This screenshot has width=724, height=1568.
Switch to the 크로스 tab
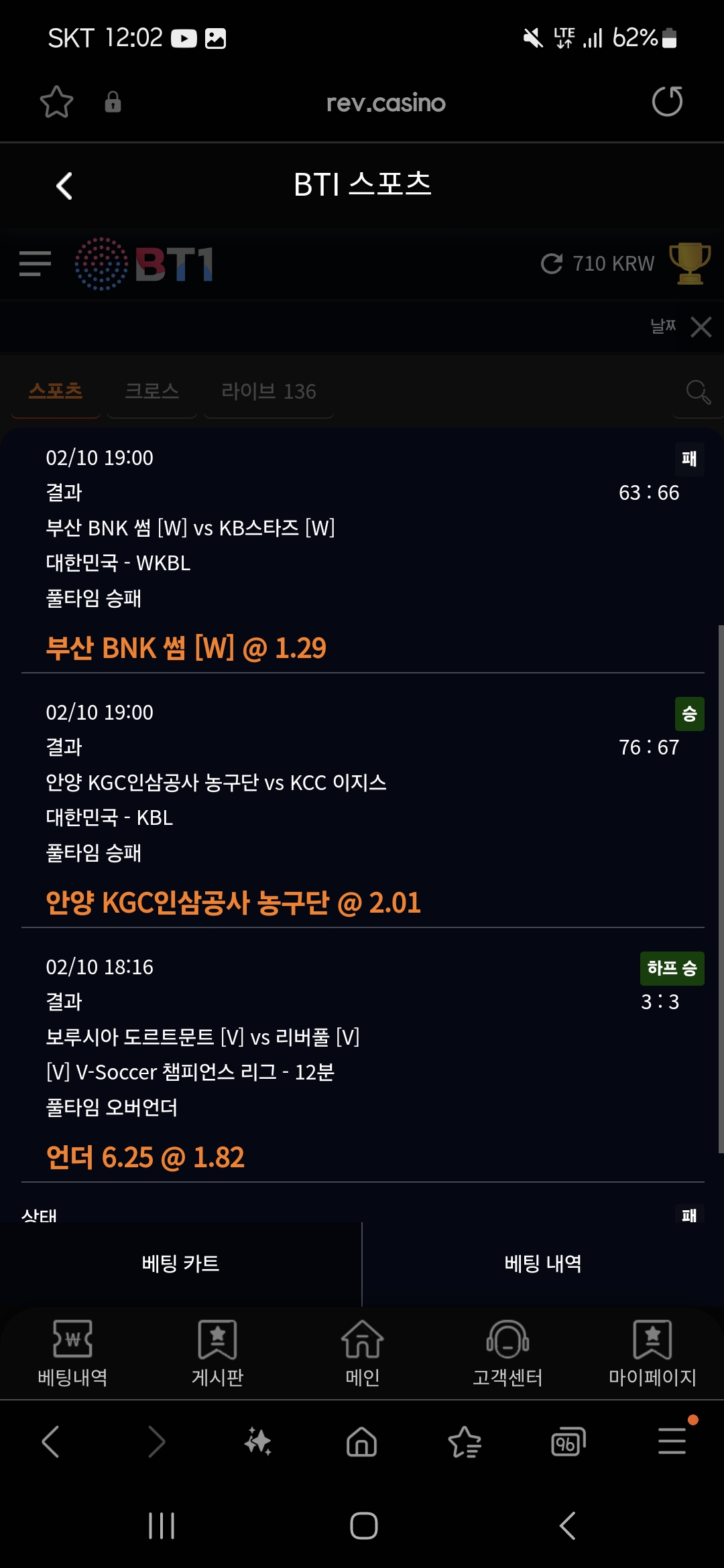152,391
